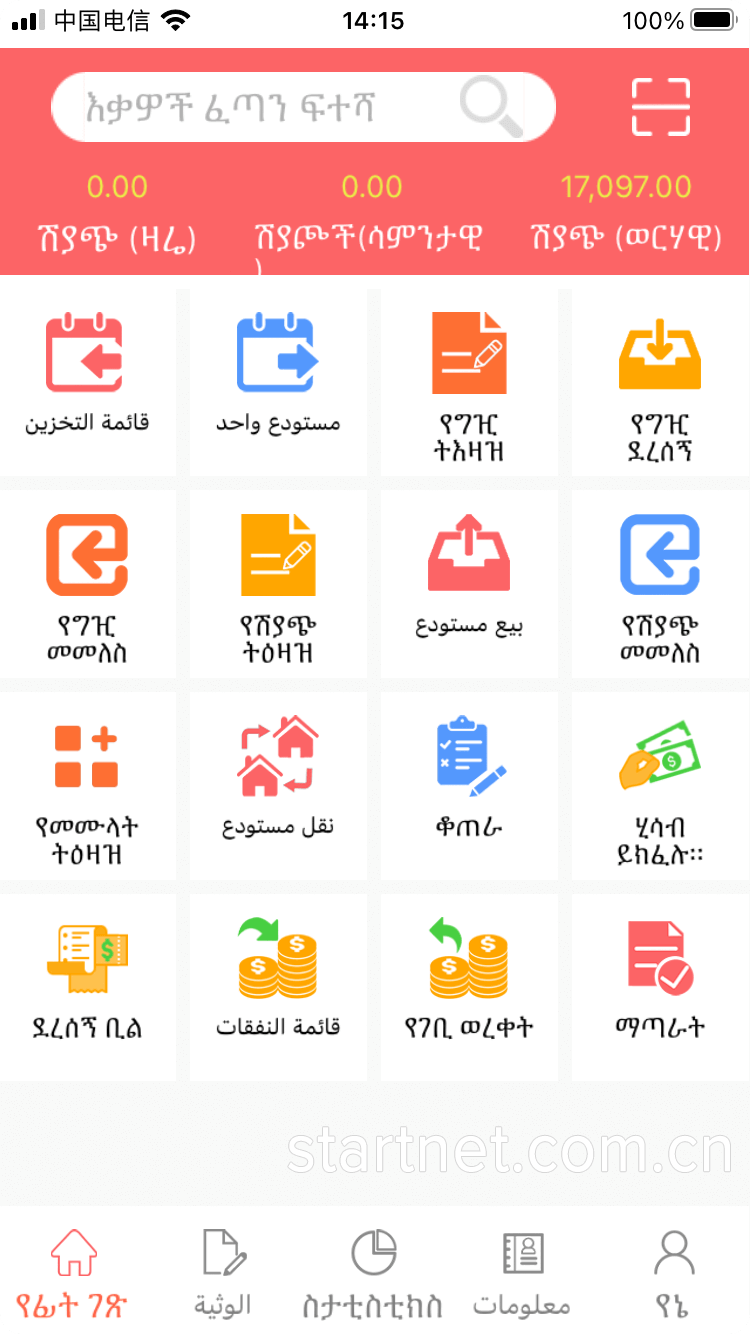Viewport: 750px width, 1334px height.
Task: Open the ቆጠራ inventory count tile
Action: 469,787
